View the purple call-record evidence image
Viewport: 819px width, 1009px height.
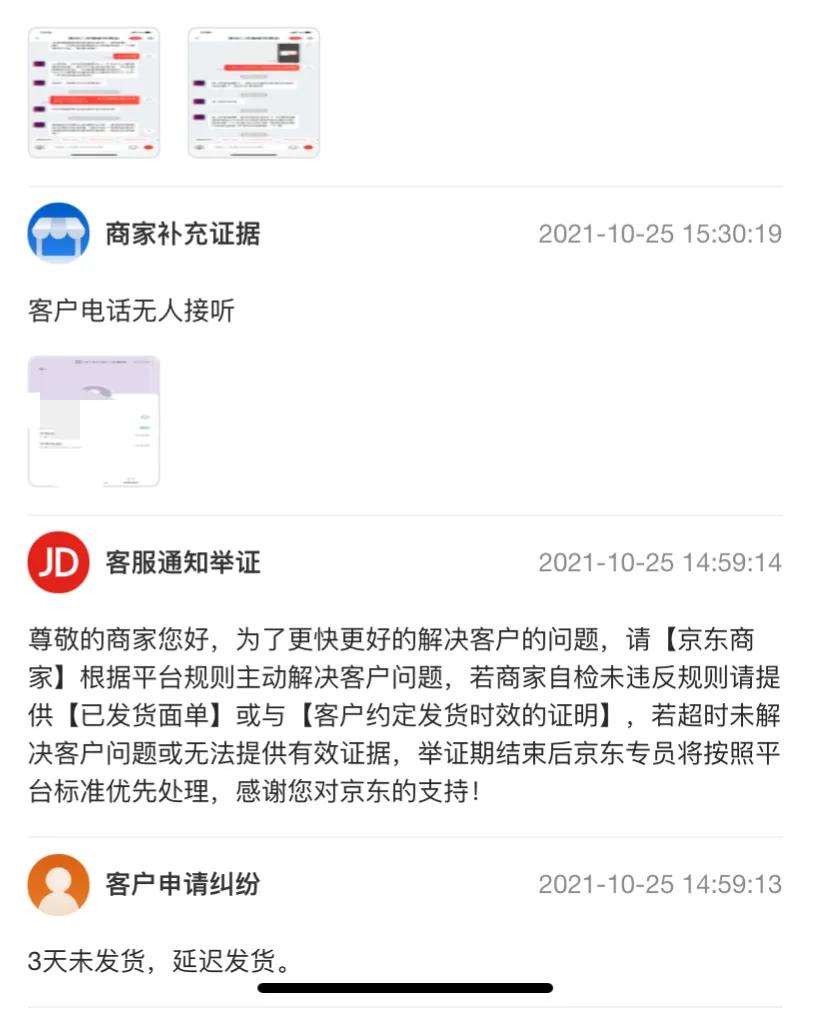tap(94, 420)
